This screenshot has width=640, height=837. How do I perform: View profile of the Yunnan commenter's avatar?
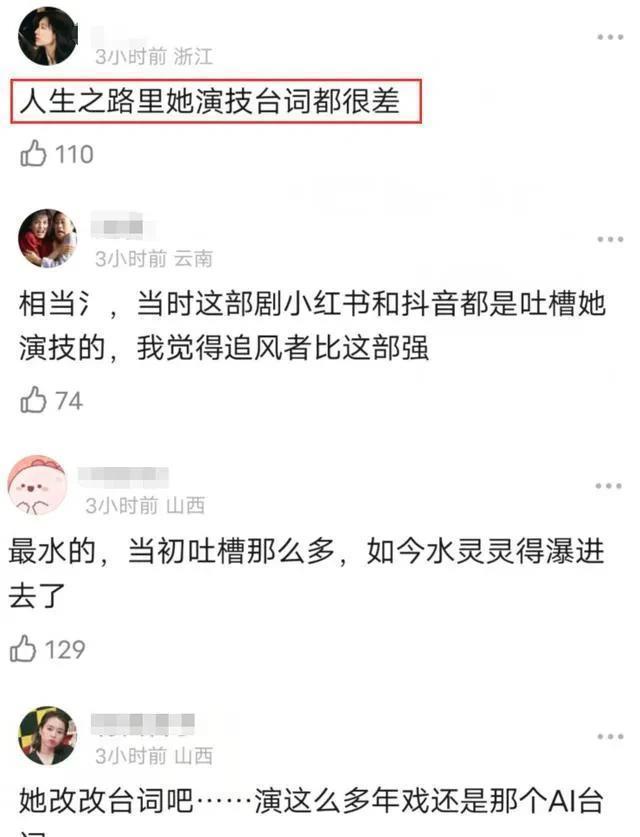[47, 239]
